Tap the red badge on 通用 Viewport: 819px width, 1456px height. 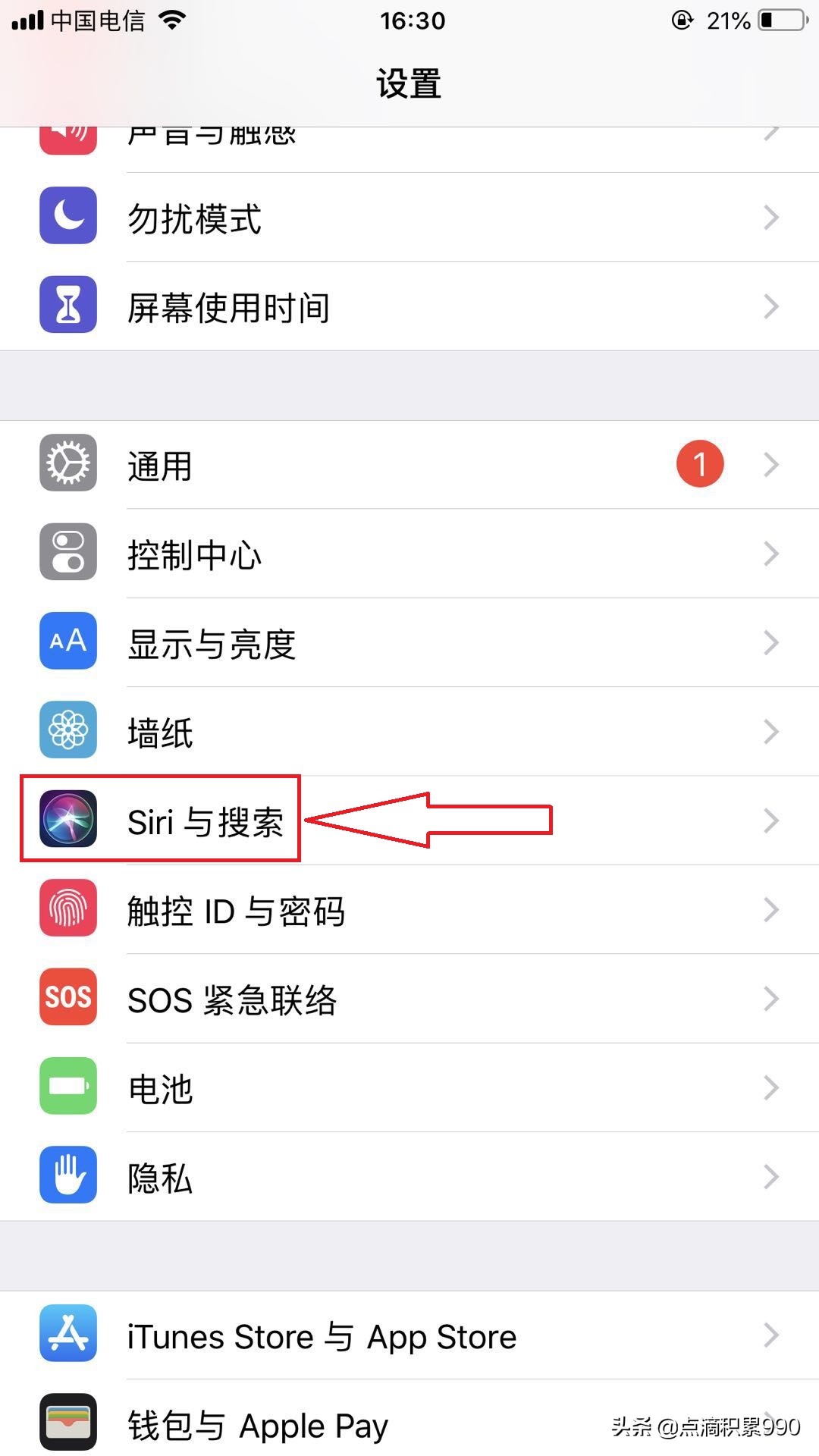(698, 463)
